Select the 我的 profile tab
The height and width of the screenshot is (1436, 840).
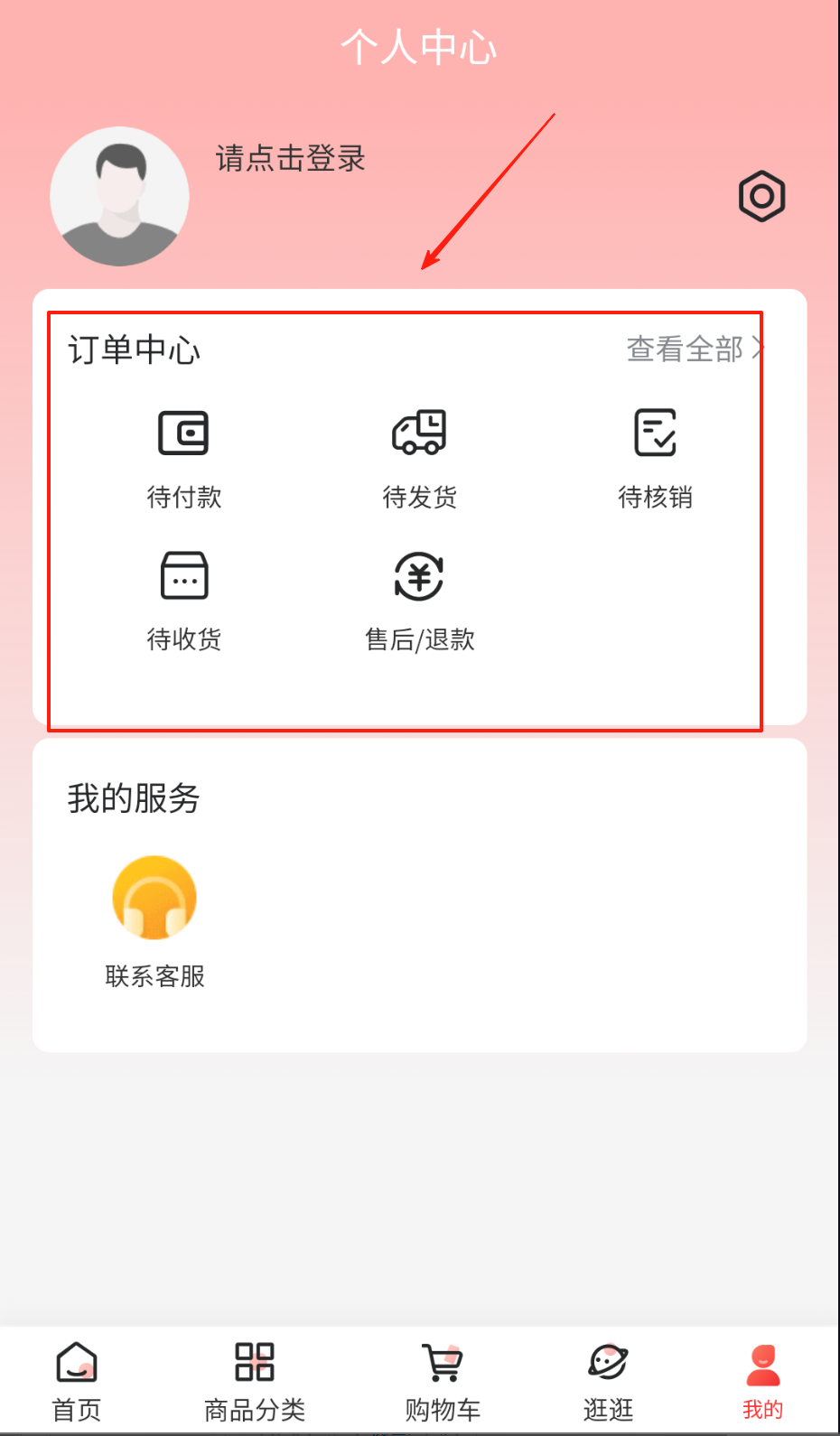coord(762,1382)
